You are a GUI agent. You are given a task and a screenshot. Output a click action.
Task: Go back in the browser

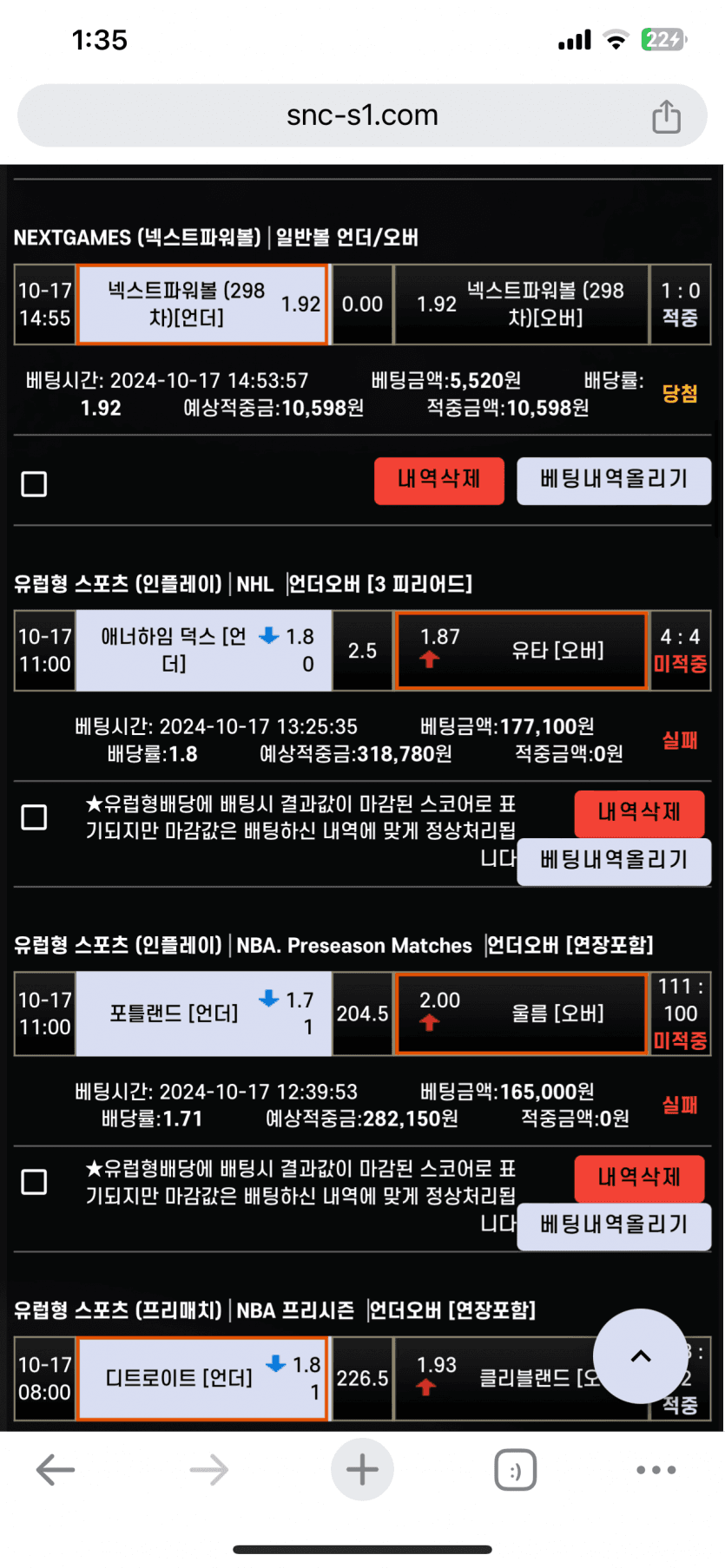[x=56, y=1470]
